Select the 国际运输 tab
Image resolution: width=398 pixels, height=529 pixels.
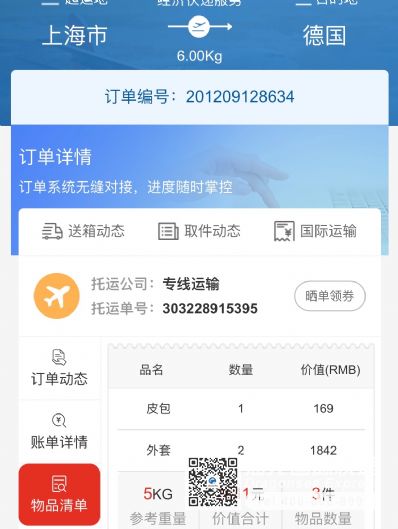[x=315, y=231]
